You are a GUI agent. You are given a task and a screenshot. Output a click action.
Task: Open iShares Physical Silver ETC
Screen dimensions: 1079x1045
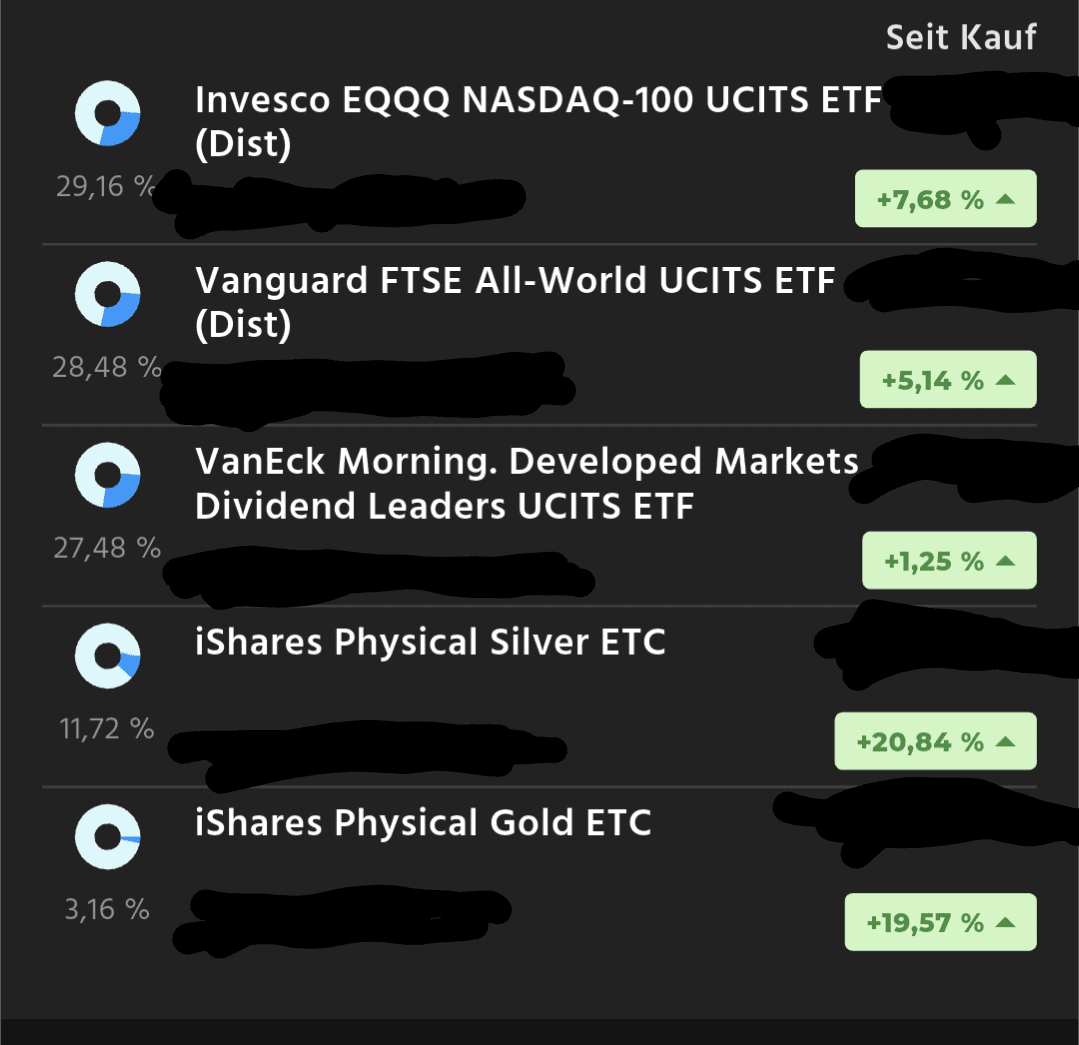click(x=430, y=642)
